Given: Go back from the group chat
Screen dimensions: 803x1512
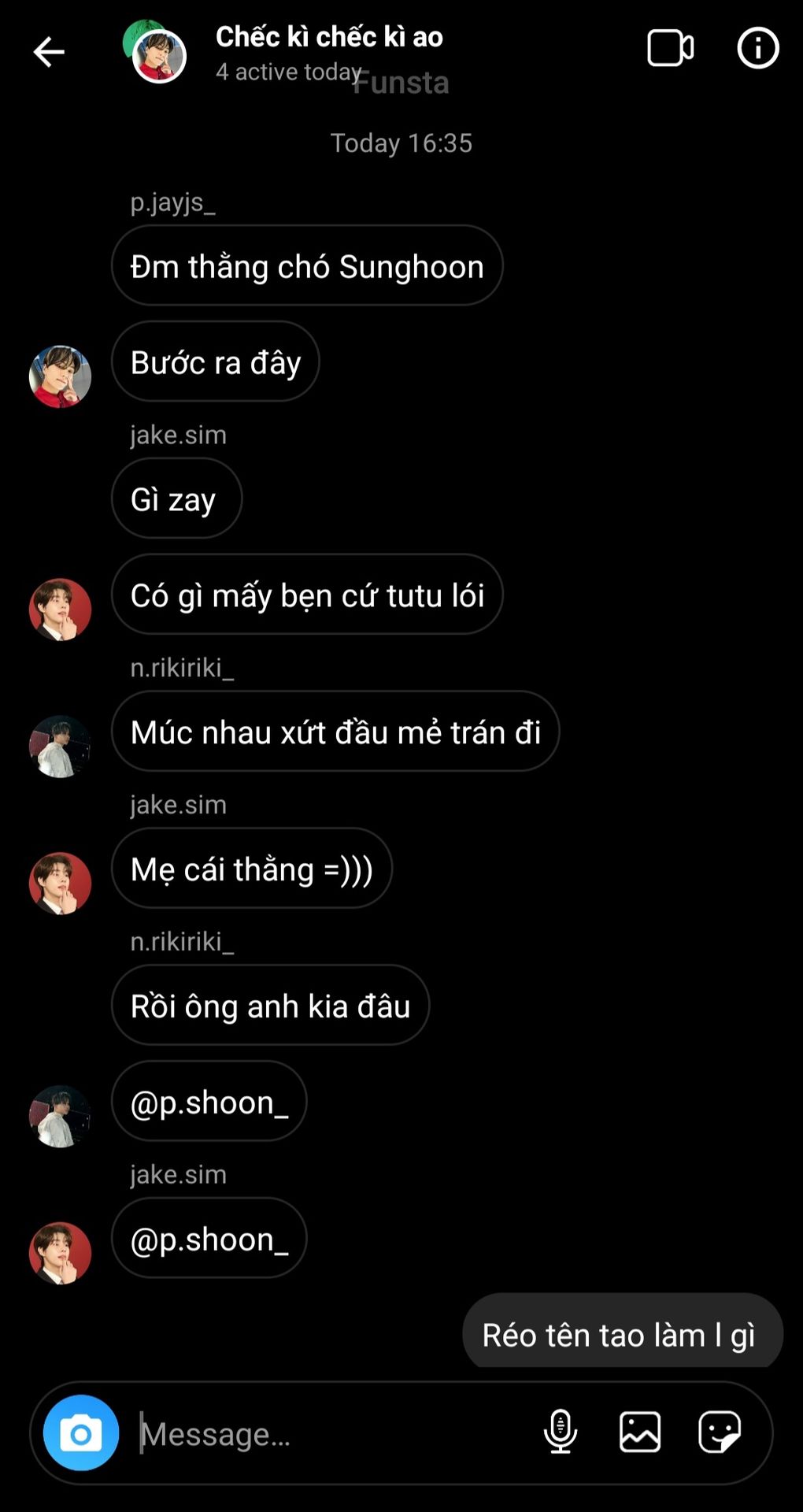Looking at the screenshot, I should point(49,52).
